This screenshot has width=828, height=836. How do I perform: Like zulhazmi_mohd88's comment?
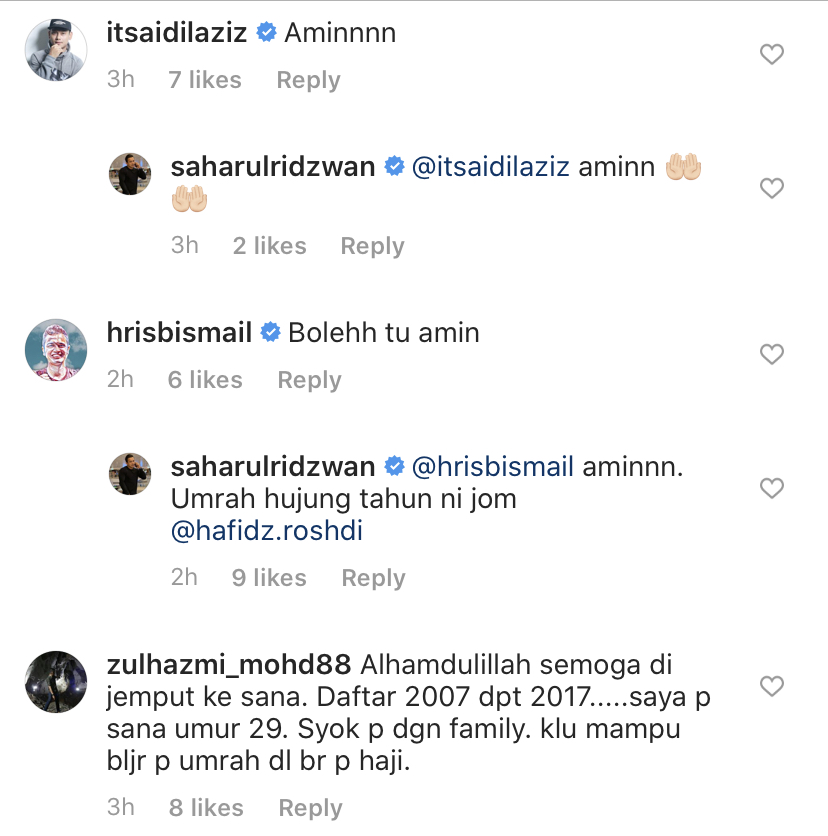771,686
